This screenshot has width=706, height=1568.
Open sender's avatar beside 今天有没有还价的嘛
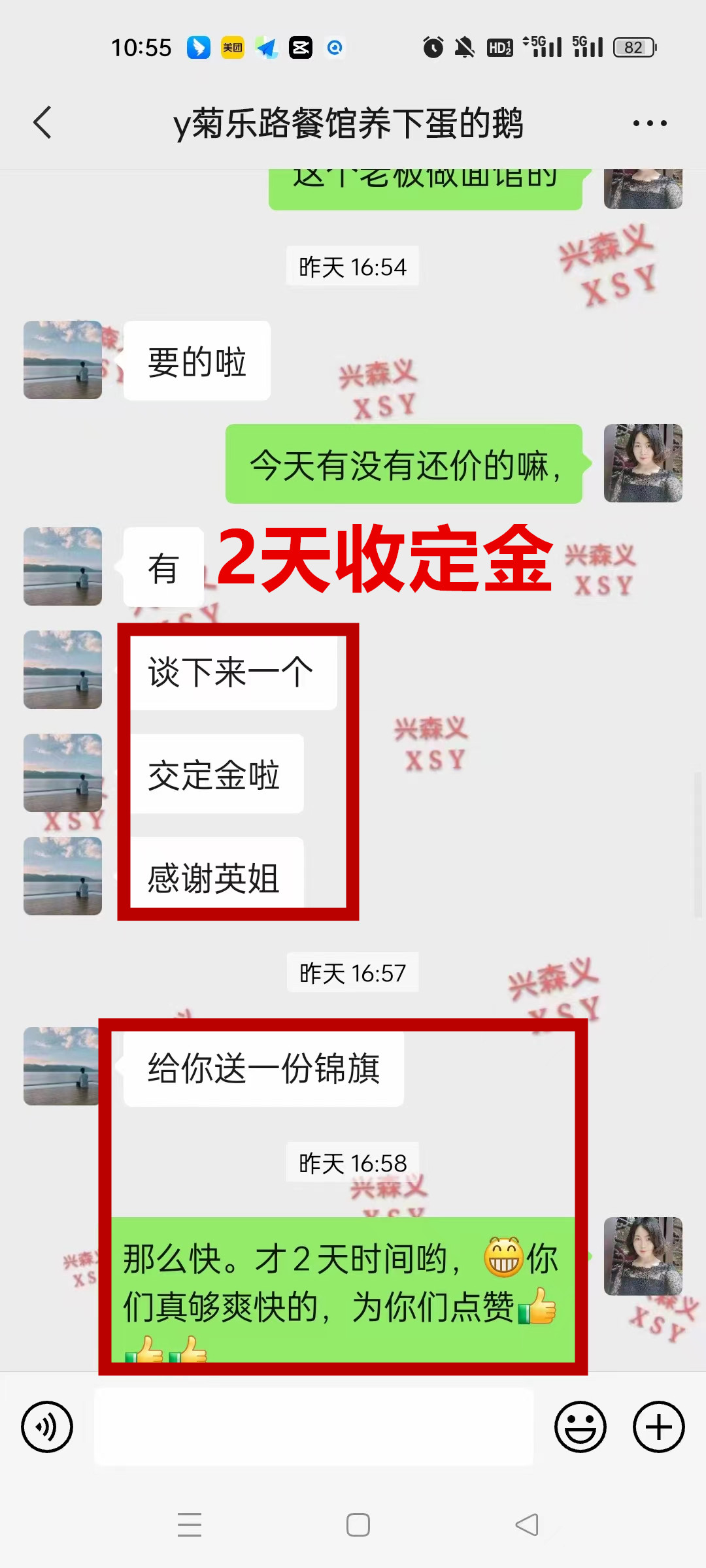tap(643, 463)
